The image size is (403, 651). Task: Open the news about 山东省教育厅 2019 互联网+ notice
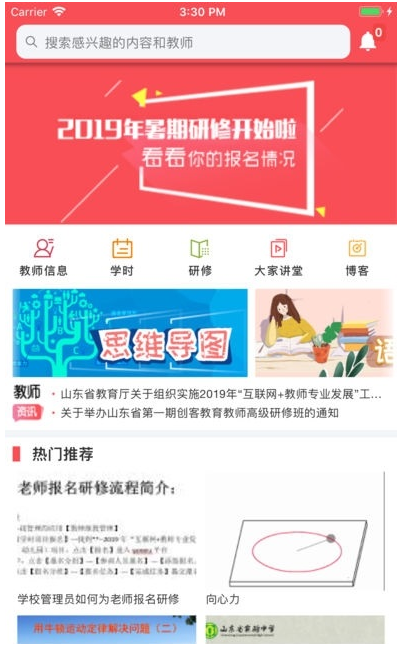(x=221, y=394)
